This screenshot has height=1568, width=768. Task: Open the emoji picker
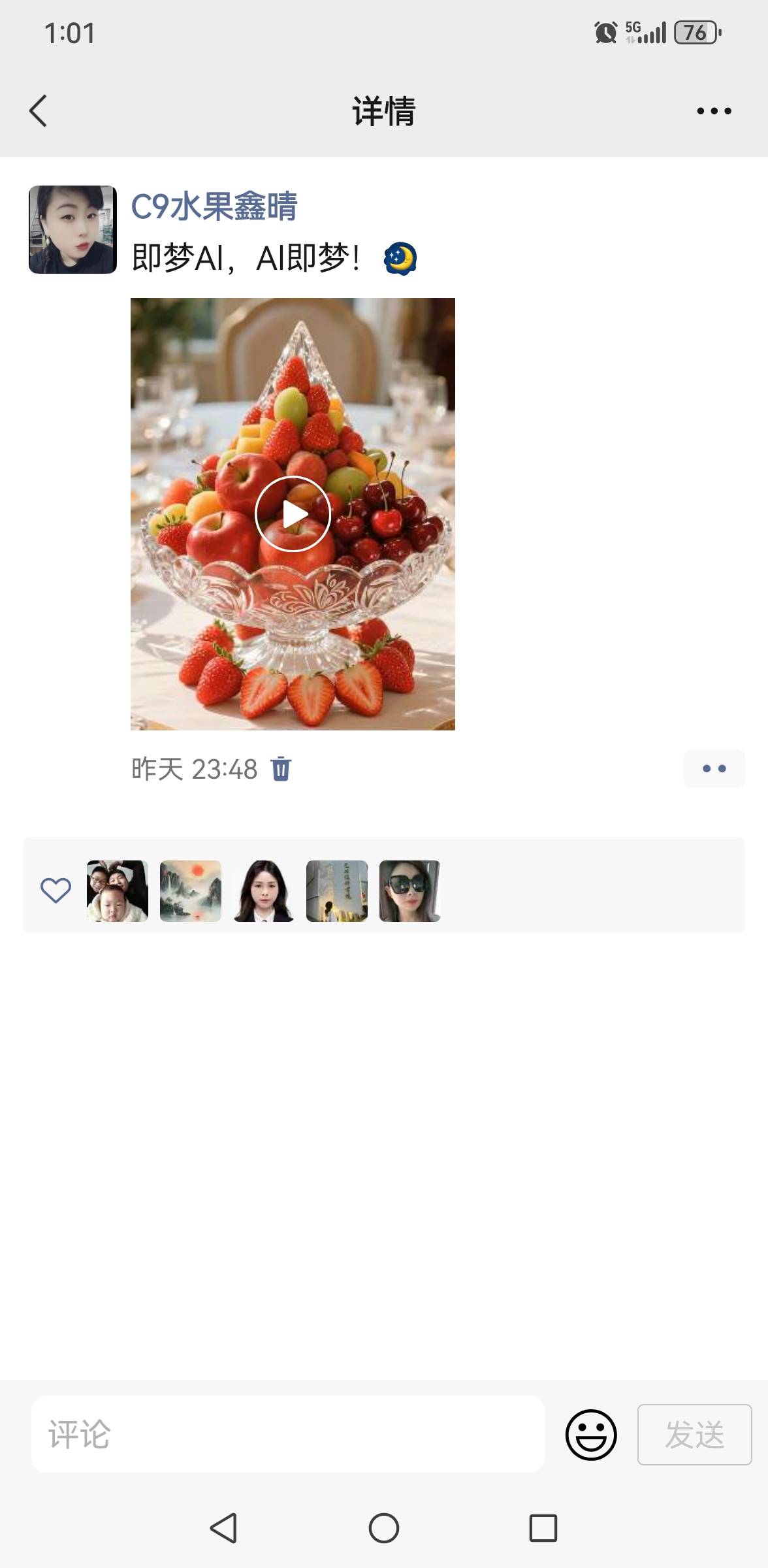[x=591, y=1434]
